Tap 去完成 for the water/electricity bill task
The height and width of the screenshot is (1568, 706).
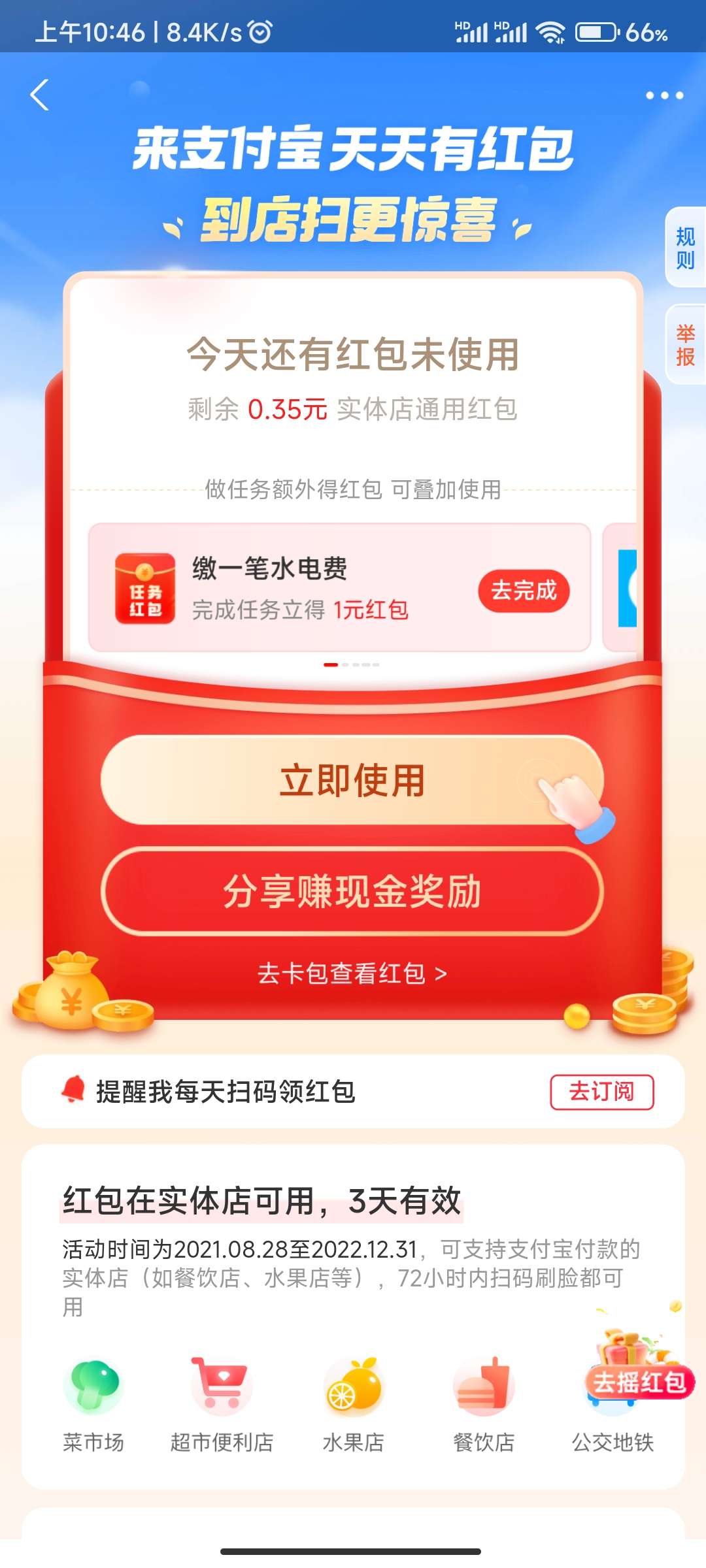pyautogui.click(x=524, y=591)
